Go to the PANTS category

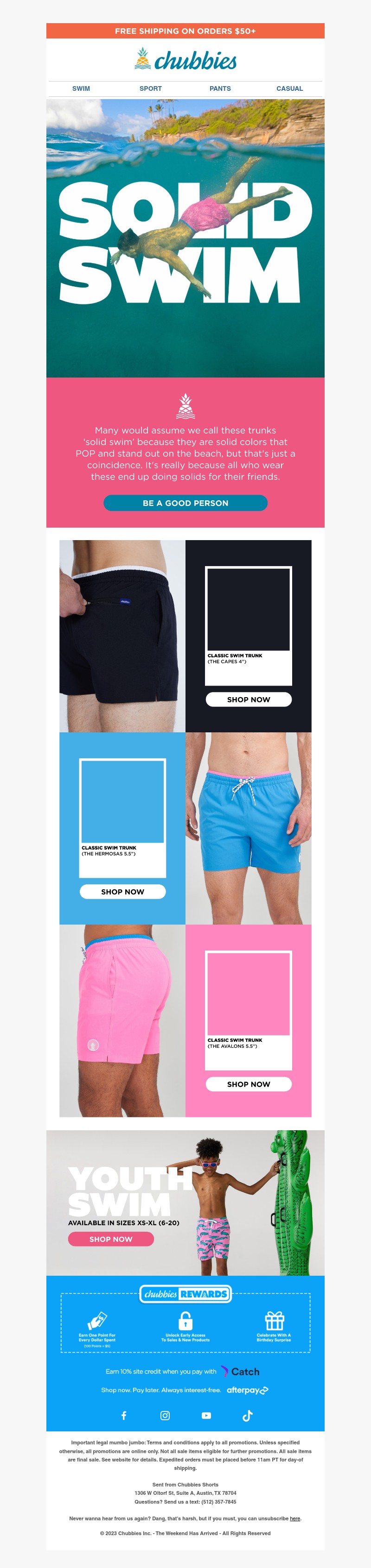(220, 89)
